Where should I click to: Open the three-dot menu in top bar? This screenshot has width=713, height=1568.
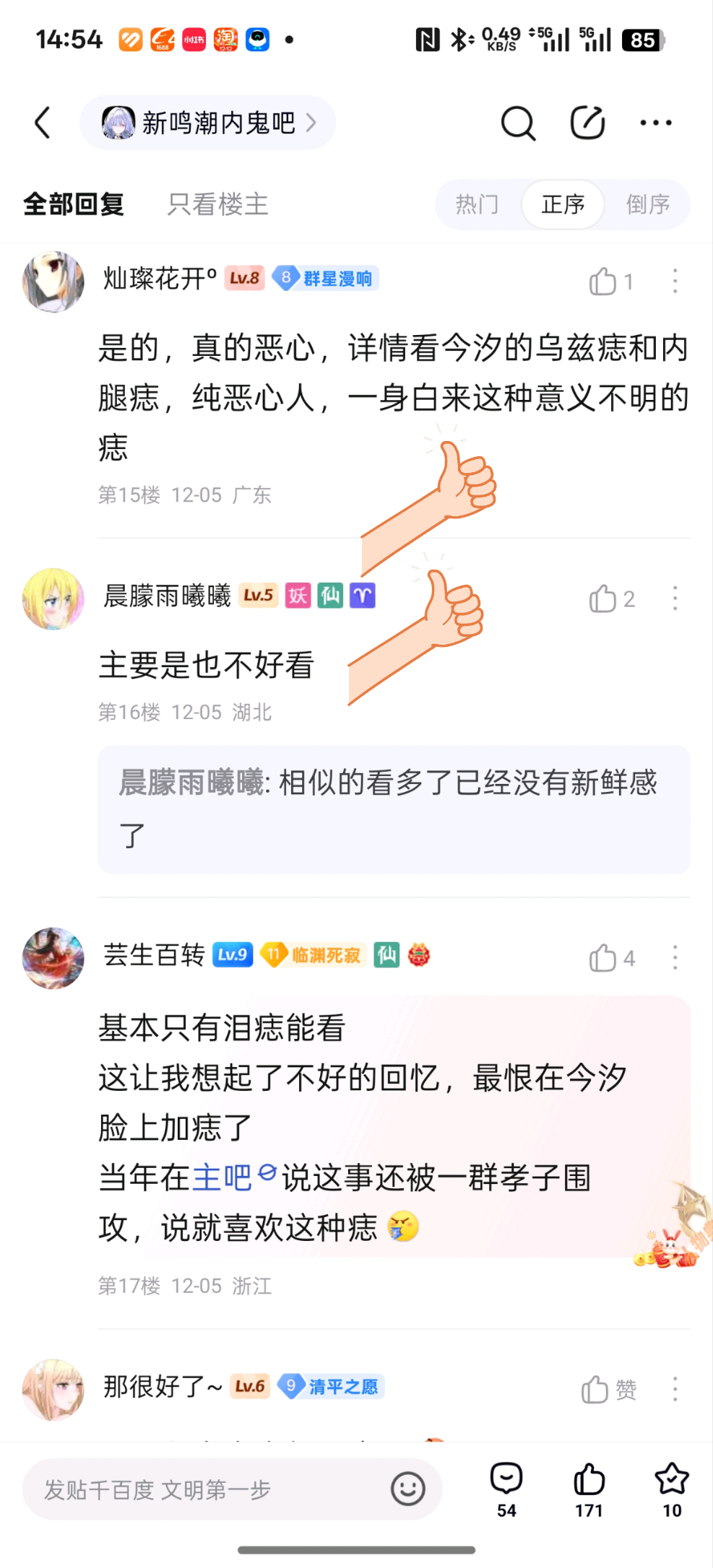point(655,123)
